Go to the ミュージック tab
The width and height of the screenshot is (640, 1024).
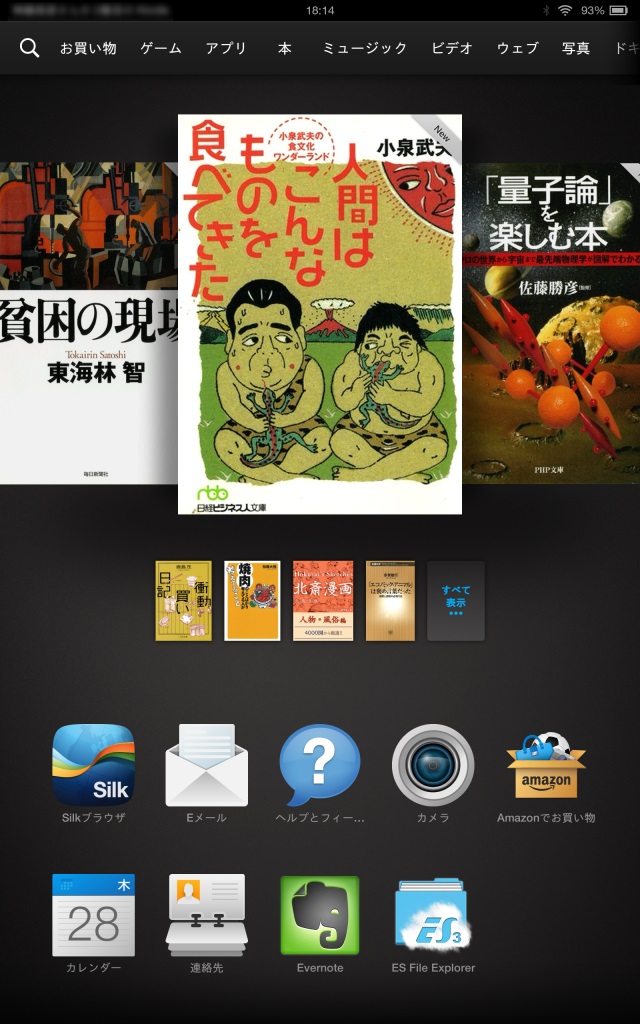[364, 48]
